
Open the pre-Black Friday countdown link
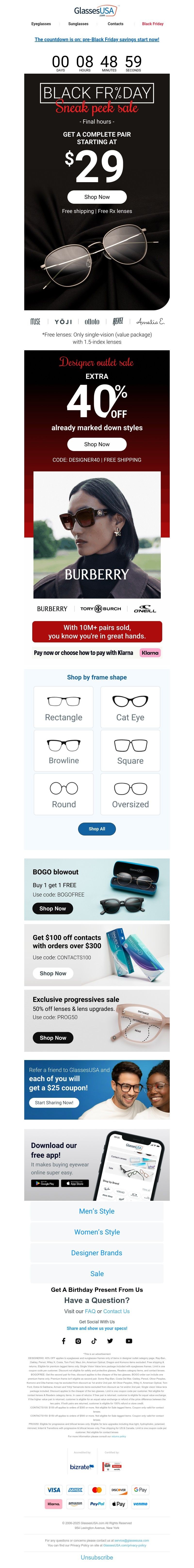(x=97, y=39)
